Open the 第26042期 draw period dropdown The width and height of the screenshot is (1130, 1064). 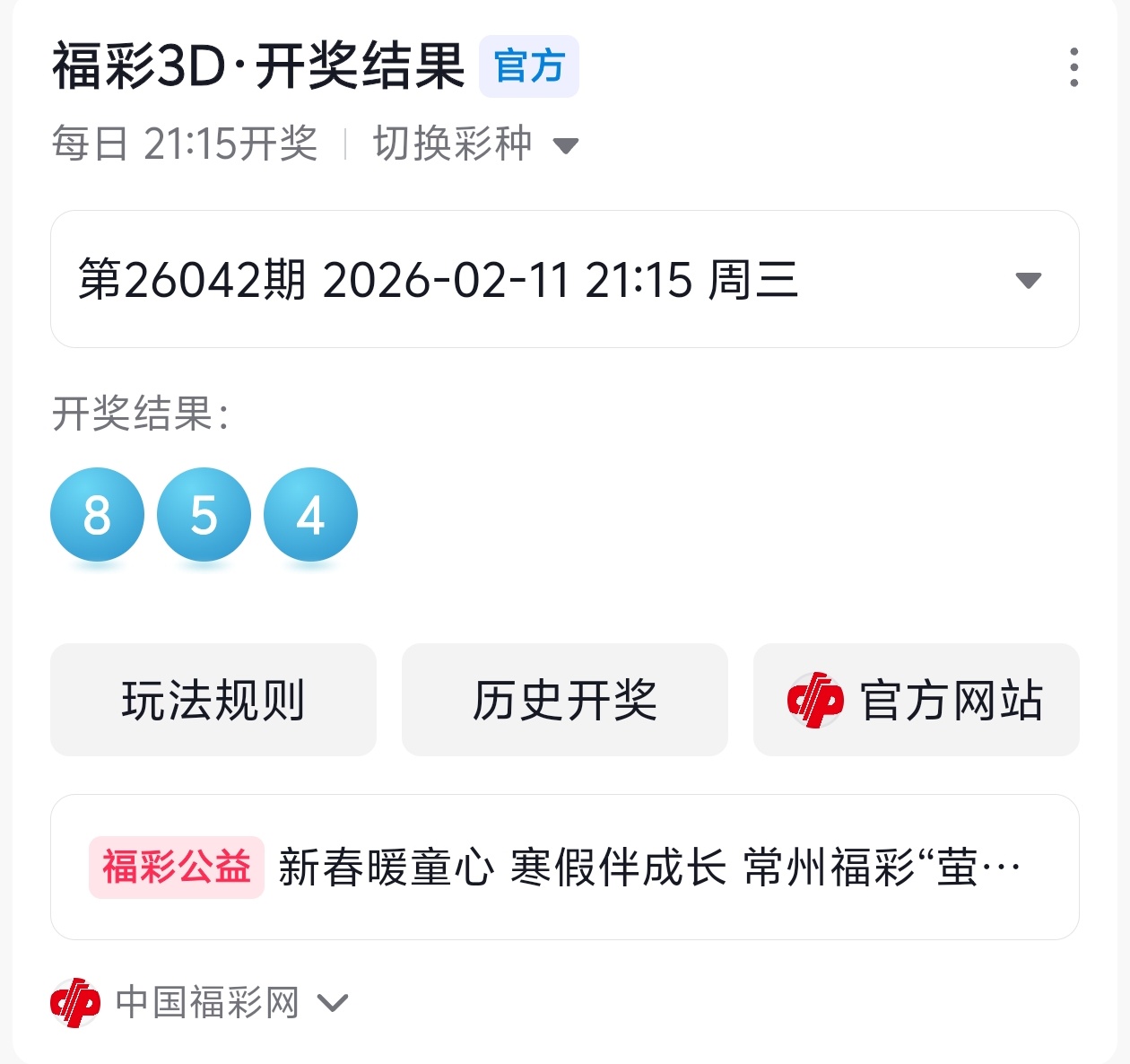click(x=564, y=280)
